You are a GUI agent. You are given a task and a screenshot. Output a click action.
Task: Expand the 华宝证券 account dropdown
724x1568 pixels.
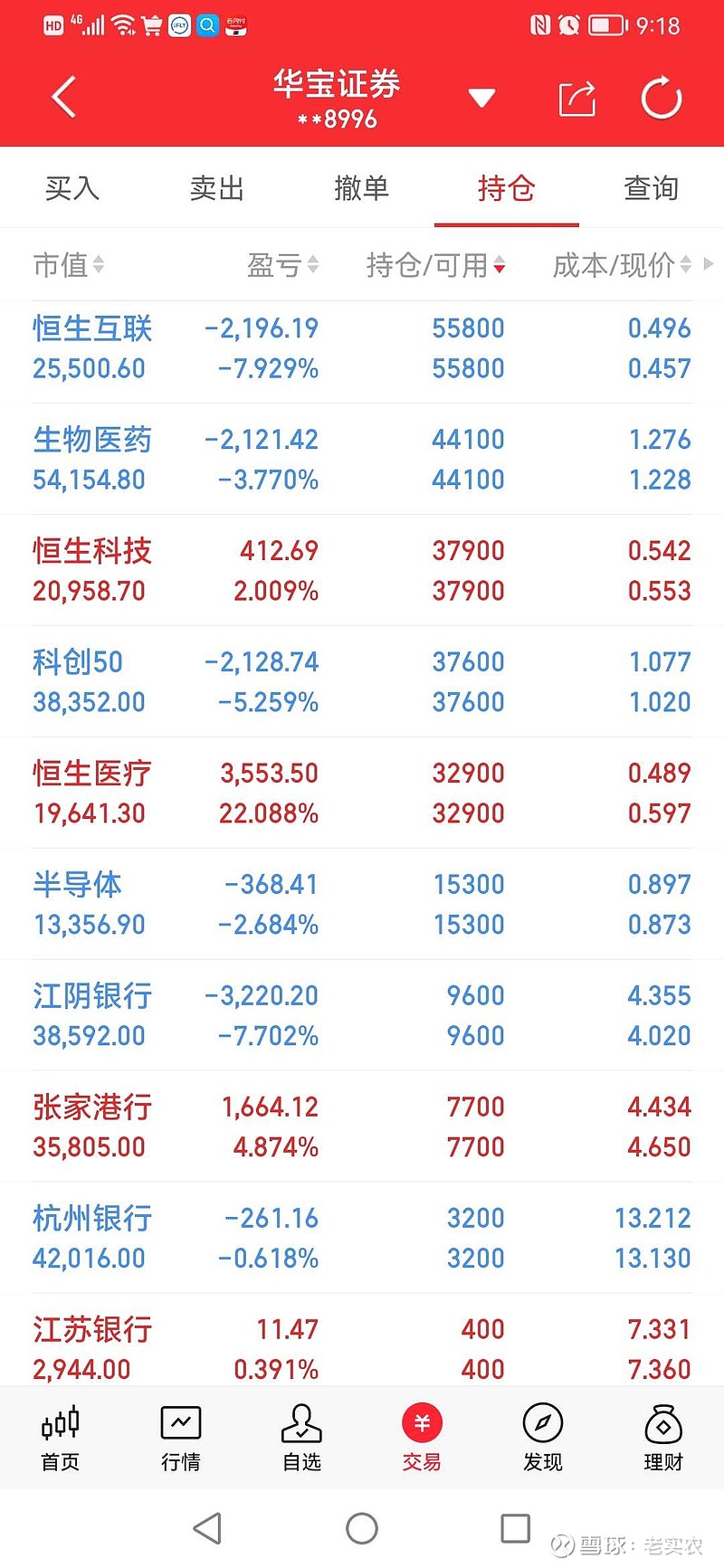click(x=481, y=99)
